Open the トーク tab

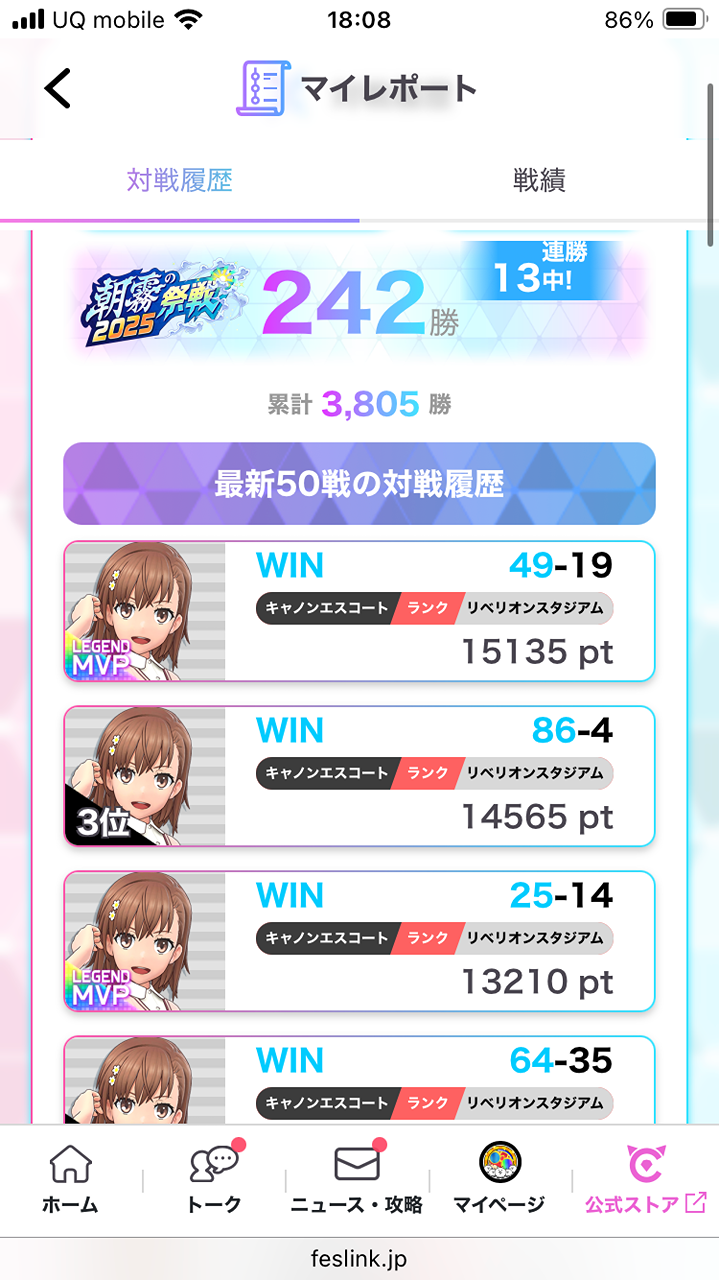(x=214, y=1180)
